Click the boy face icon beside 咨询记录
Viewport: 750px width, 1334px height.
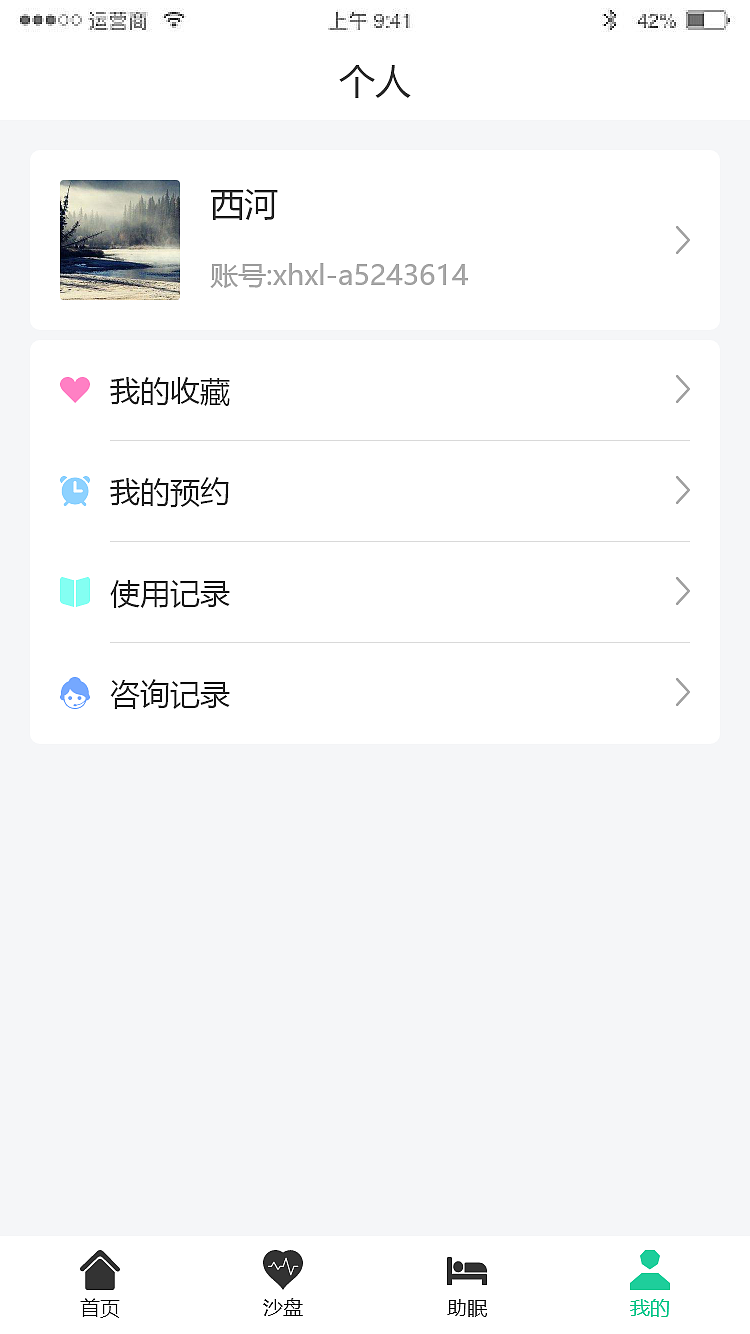pyautogui.click(x=75, y=692)
